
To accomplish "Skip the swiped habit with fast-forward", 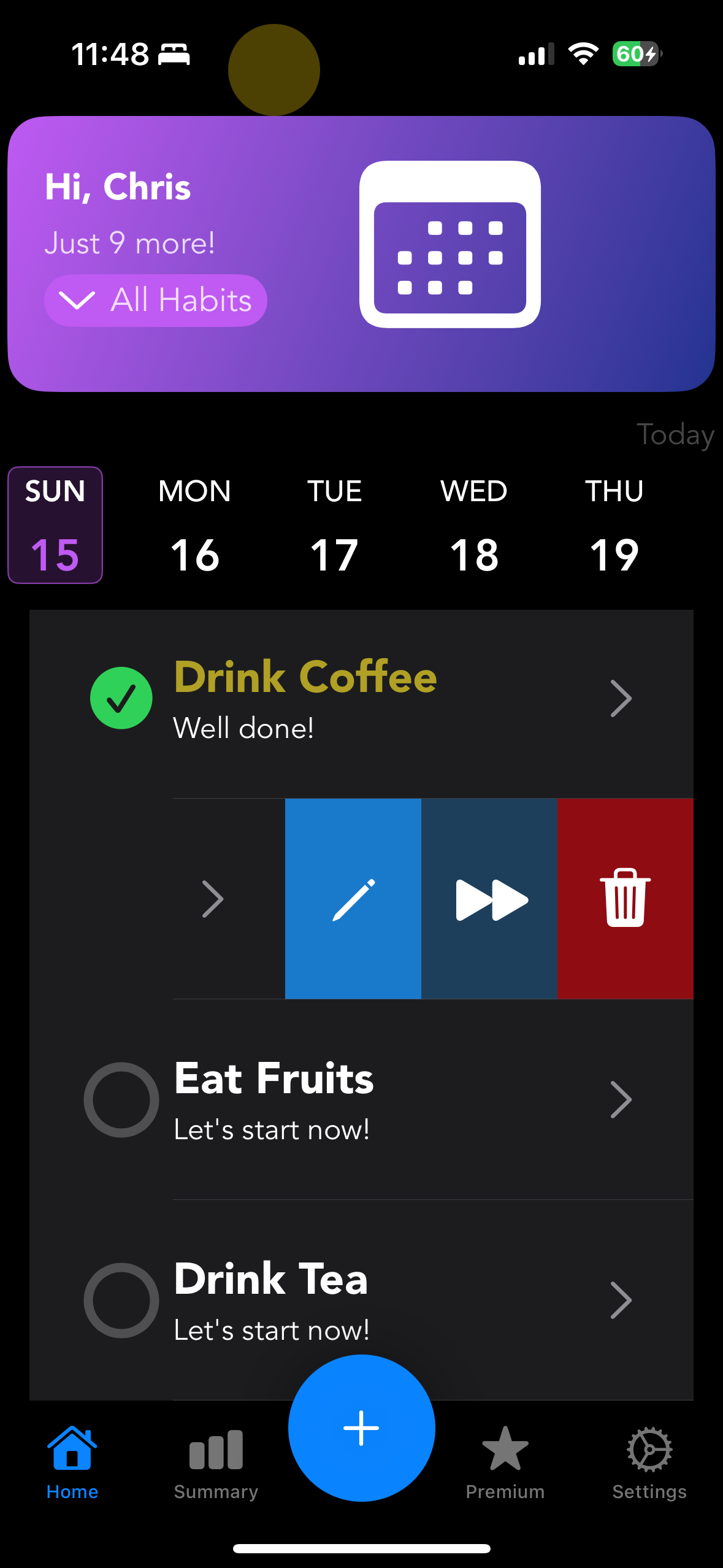I will 489,899.
